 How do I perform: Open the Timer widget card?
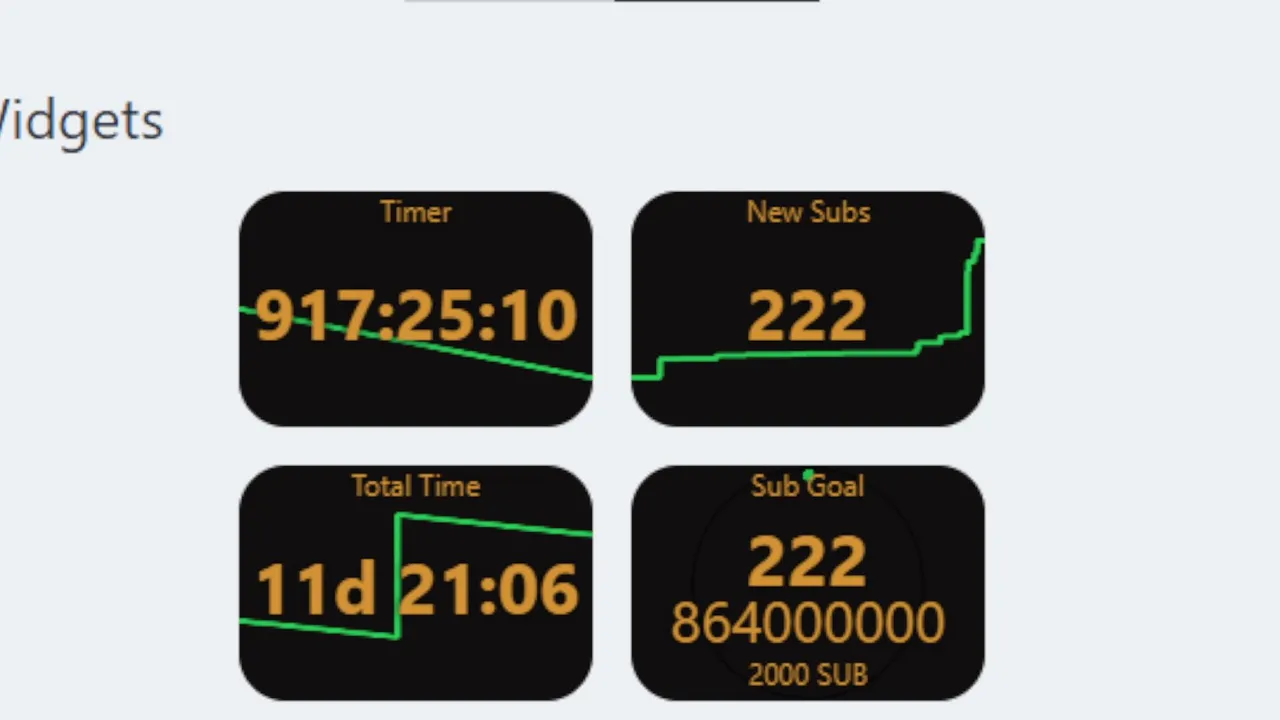point(416,309)
